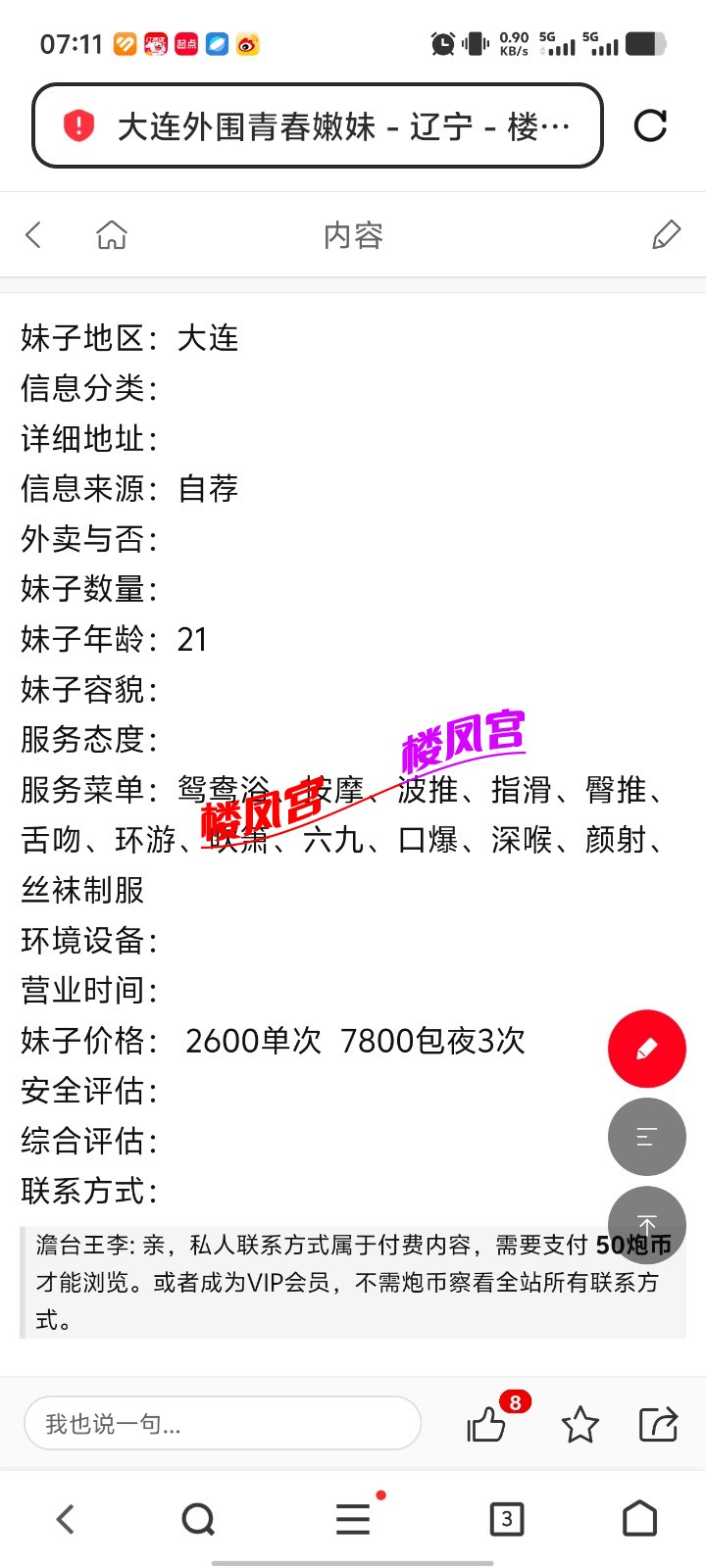Tap the home icon beside the back arrow
The height and width of the screenshot is (1568, 706).
point(111,234)
